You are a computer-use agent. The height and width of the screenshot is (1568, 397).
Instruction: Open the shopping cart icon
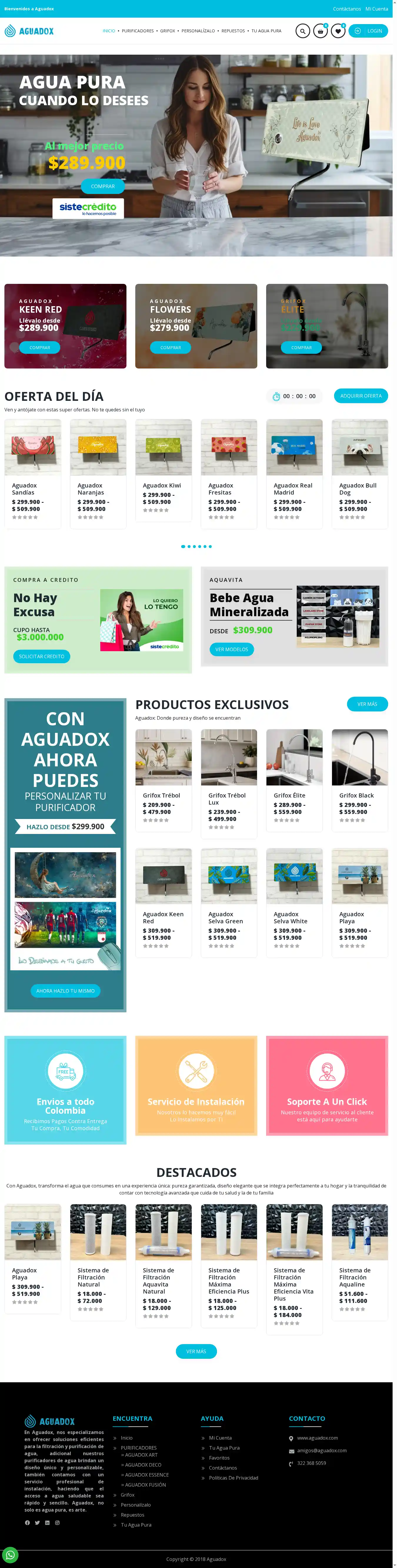pos(320,31)
